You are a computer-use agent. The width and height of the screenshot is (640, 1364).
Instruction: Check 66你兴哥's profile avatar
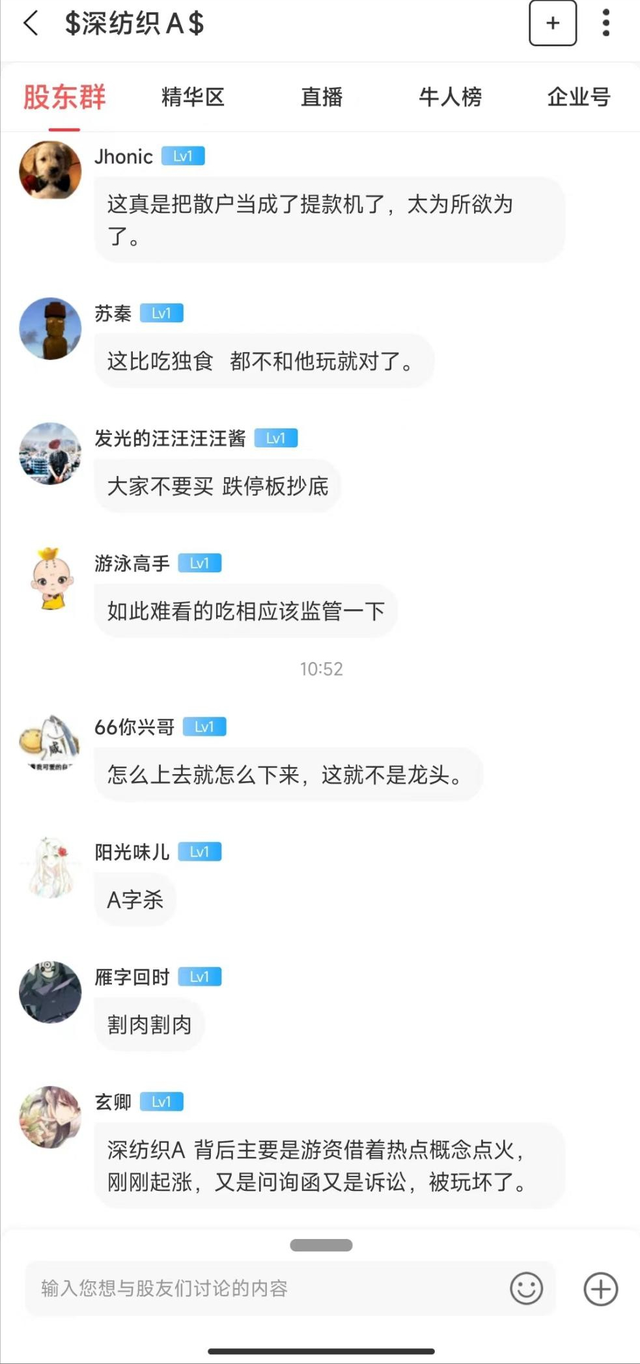(x=50, y=742)
